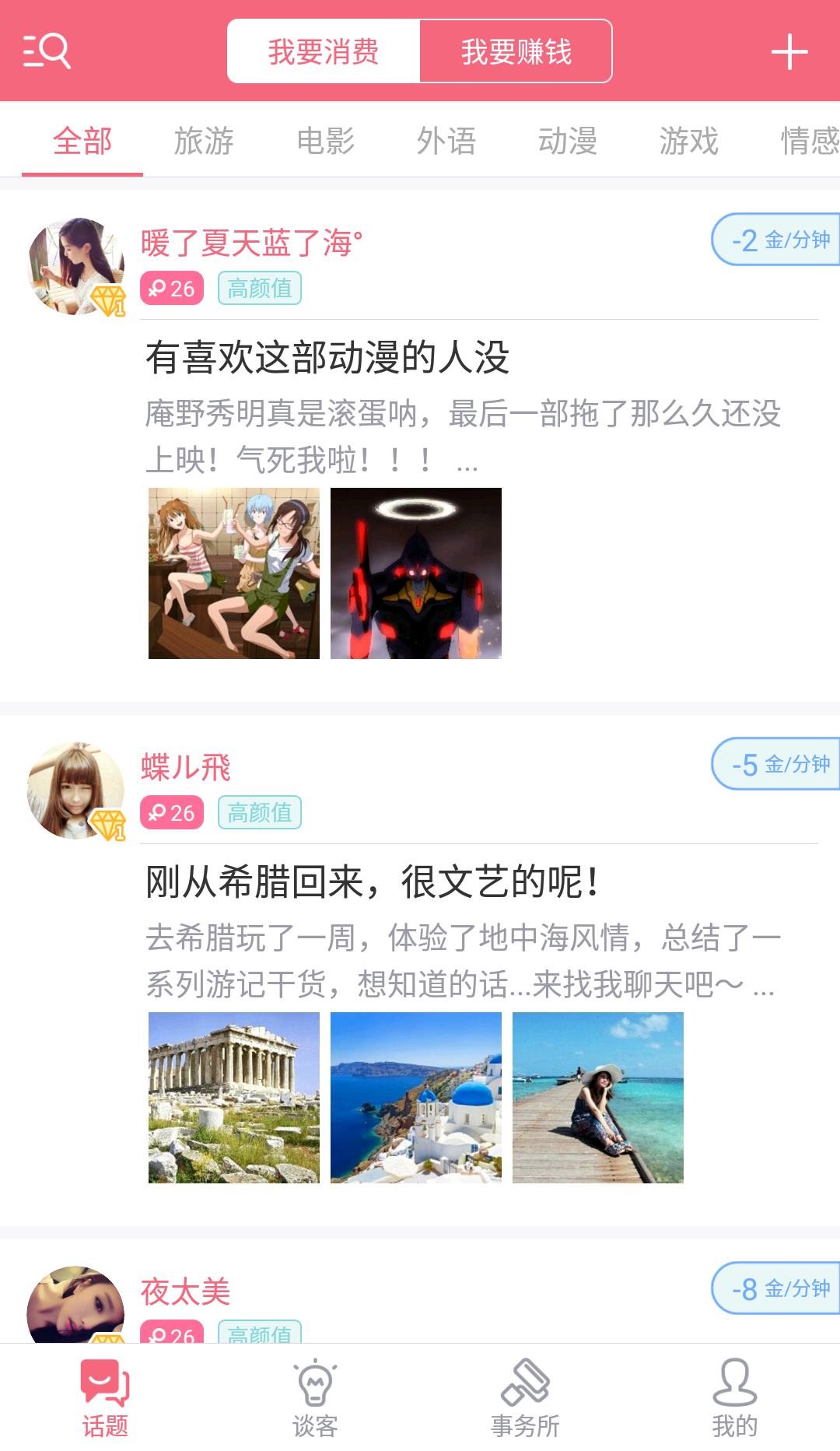Switch to the 我的 bottom tab
840x1451 pixels.
(735, 1398)
